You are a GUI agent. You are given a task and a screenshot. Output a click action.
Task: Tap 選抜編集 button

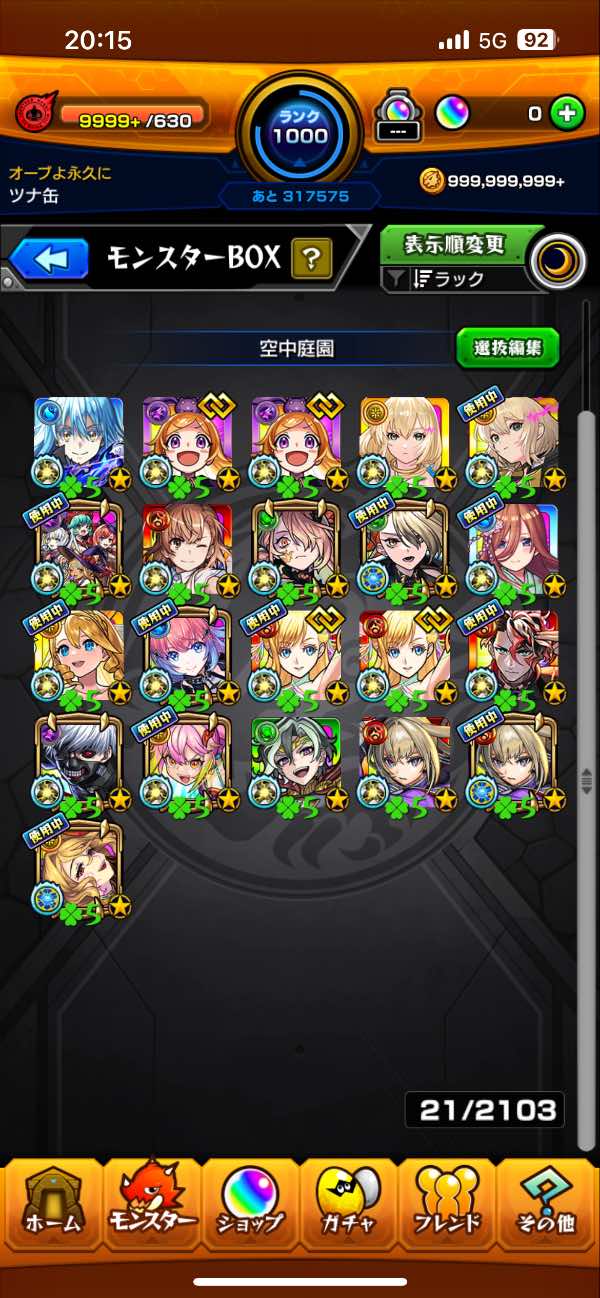[x=507, y=348]
